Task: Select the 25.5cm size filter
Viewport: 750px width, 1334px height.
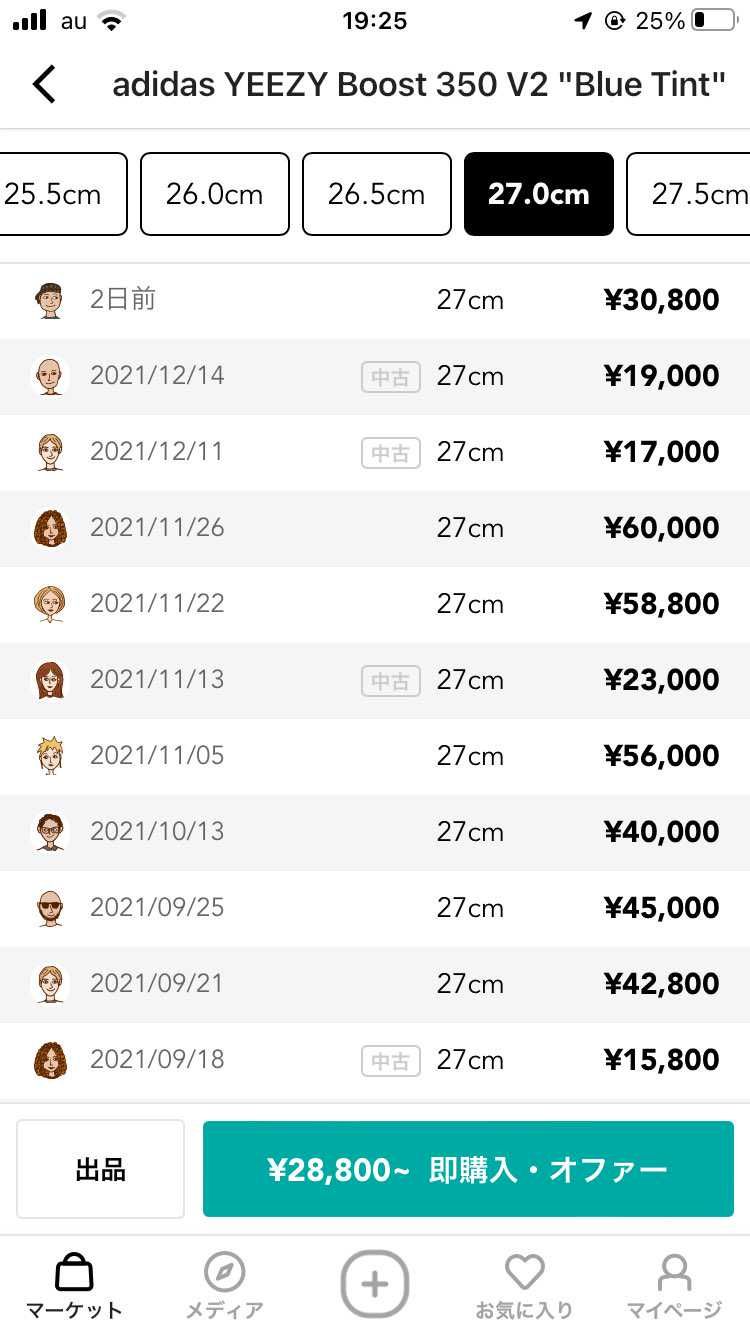Action: tap(50, 194)
